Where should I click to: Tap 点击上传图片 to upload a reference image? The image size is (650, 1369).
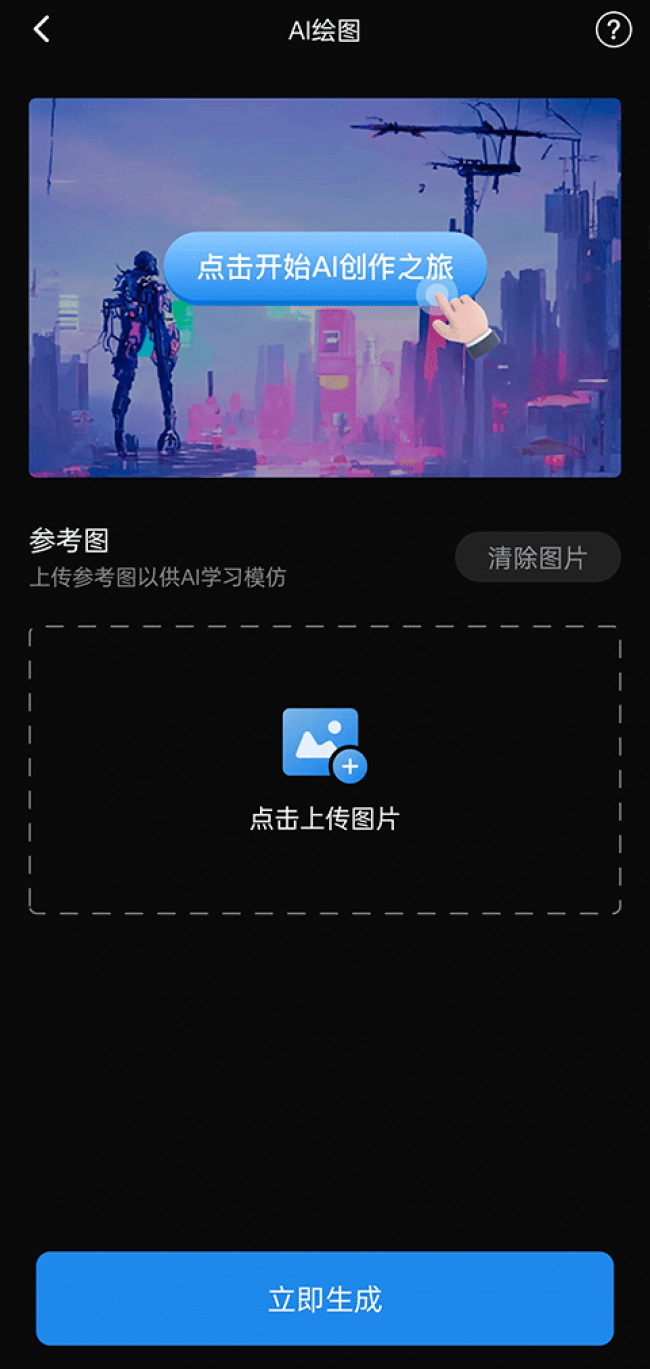pos(325,770)
